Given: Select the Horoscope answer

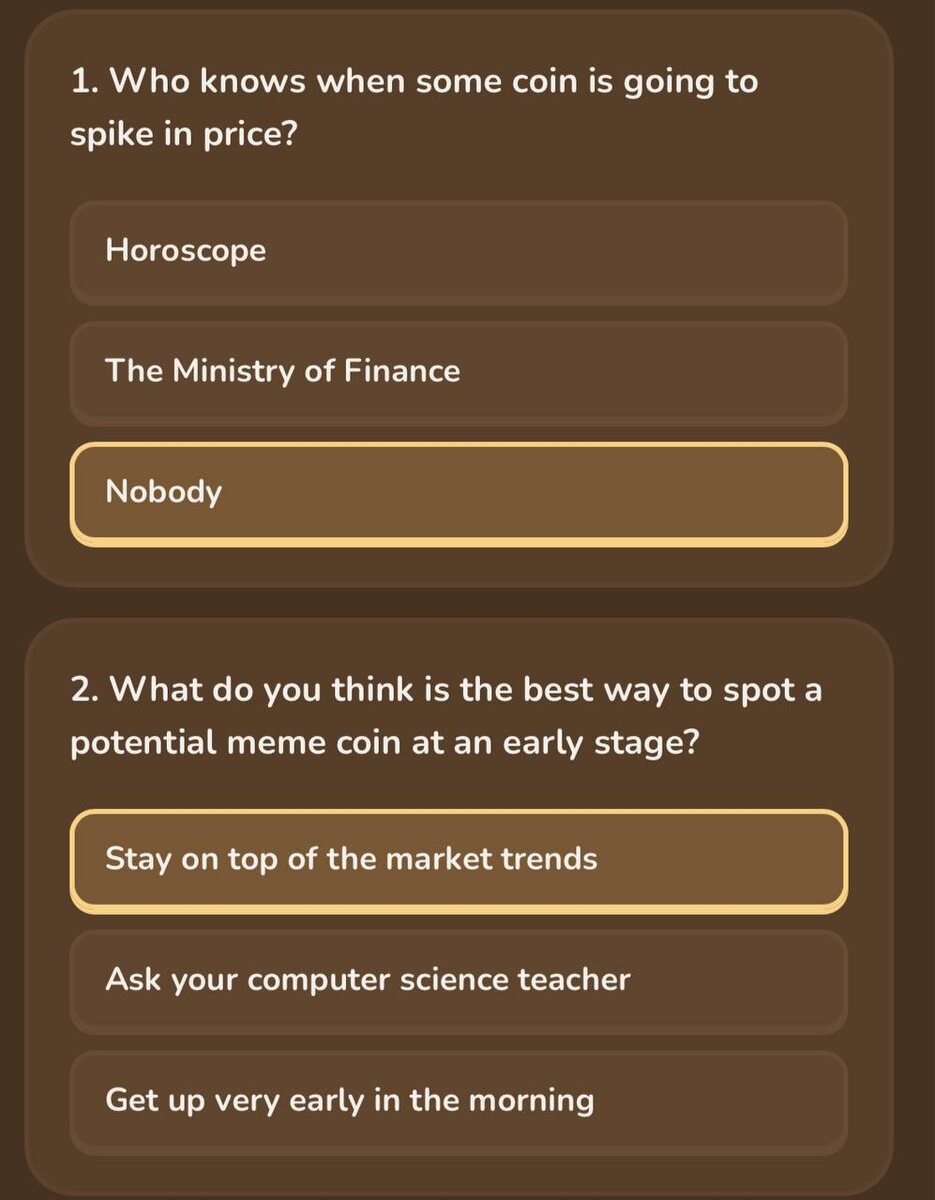Looking at the screenshot, I should pos(458,251).
